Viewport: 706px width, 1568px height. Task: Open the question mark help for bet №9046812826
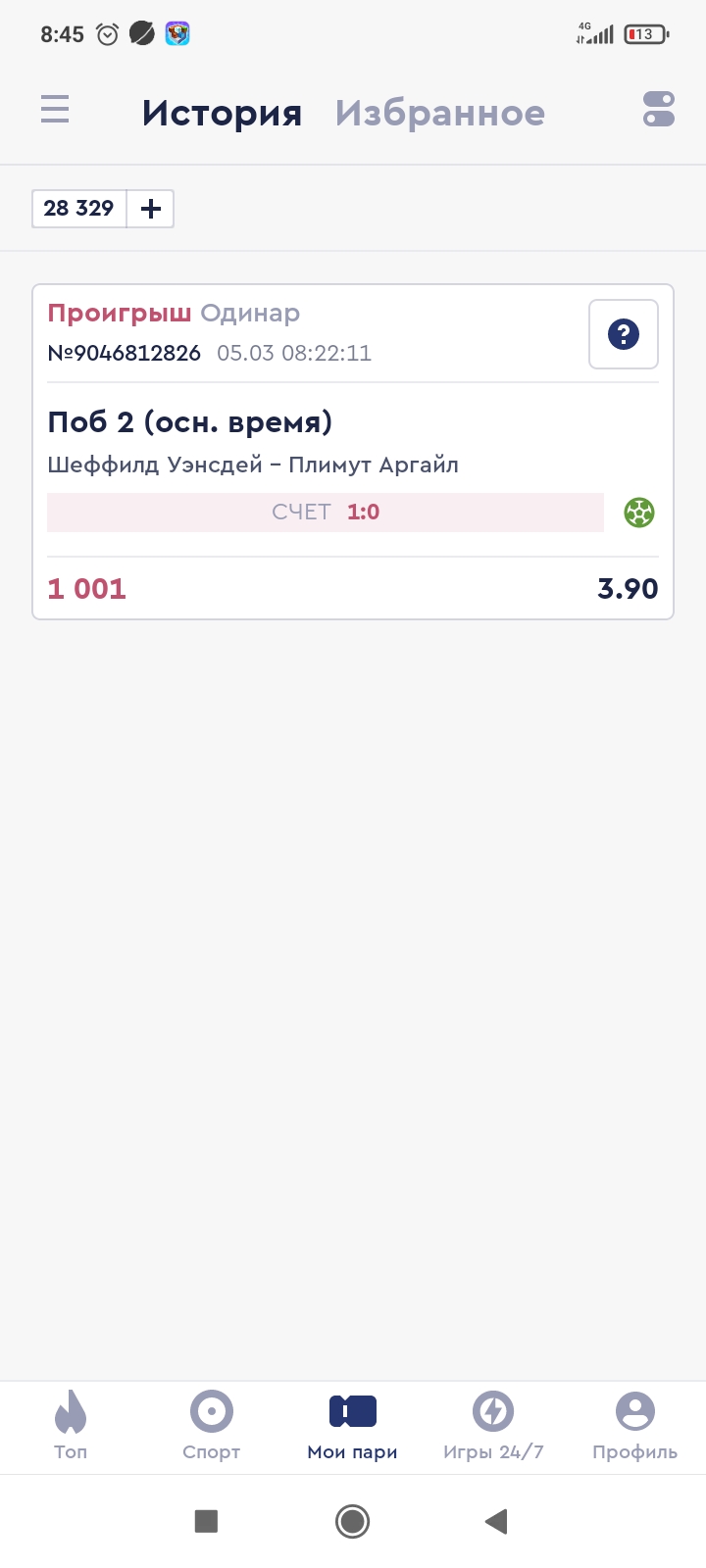click(x=624, y=334)
